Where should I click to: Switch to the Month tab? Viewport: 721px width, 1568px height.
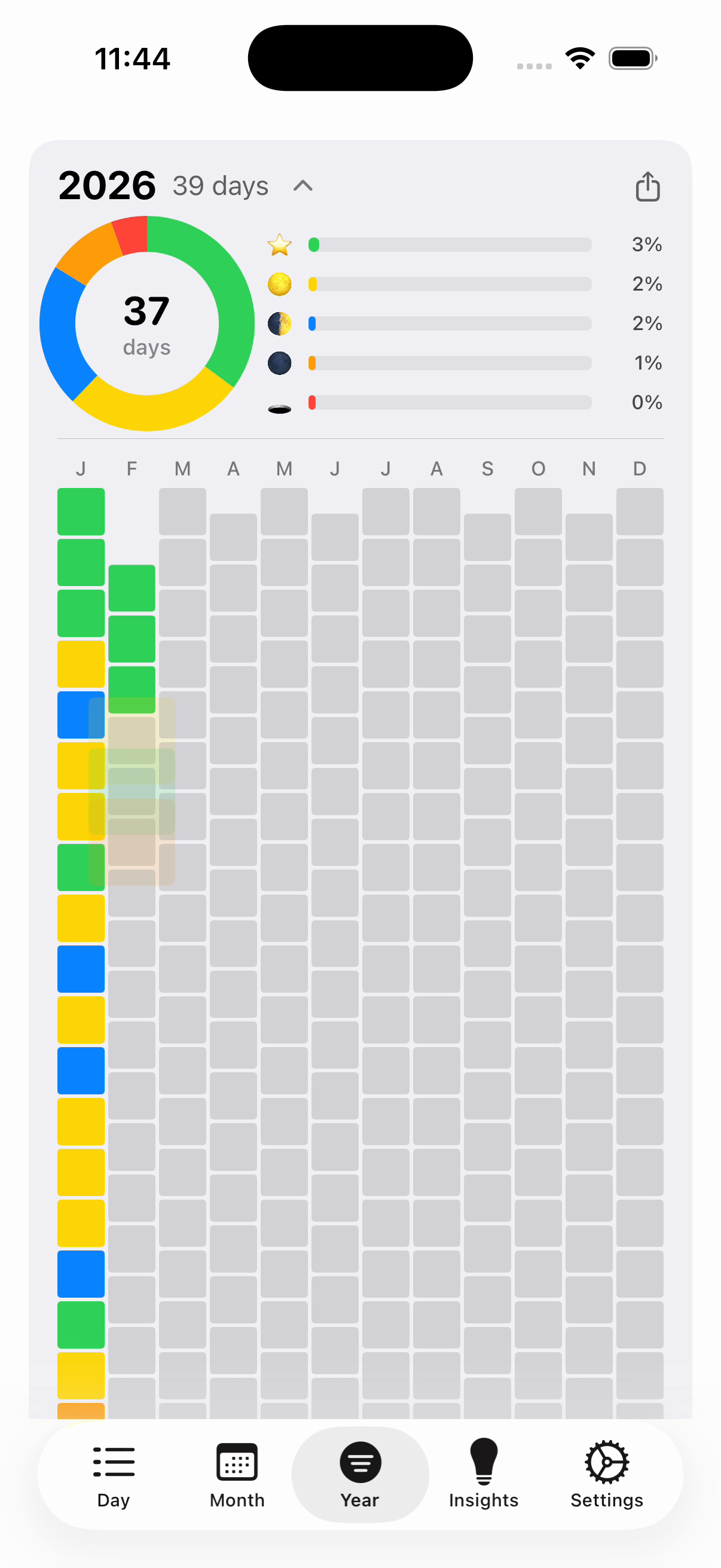[237, 1474]
